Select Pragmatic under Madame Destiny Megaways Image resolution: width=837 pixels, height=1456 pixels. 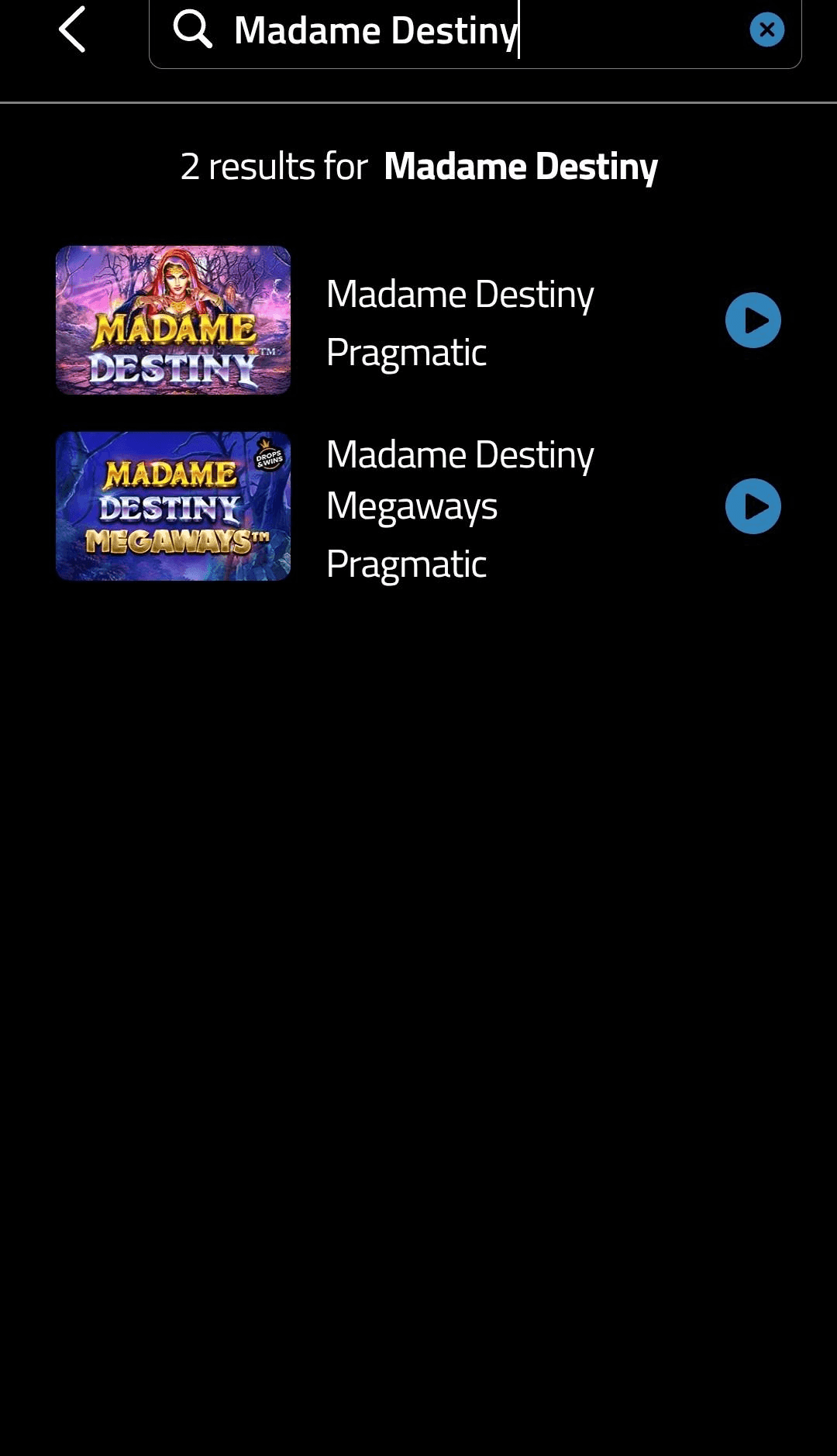coord(406,564)
